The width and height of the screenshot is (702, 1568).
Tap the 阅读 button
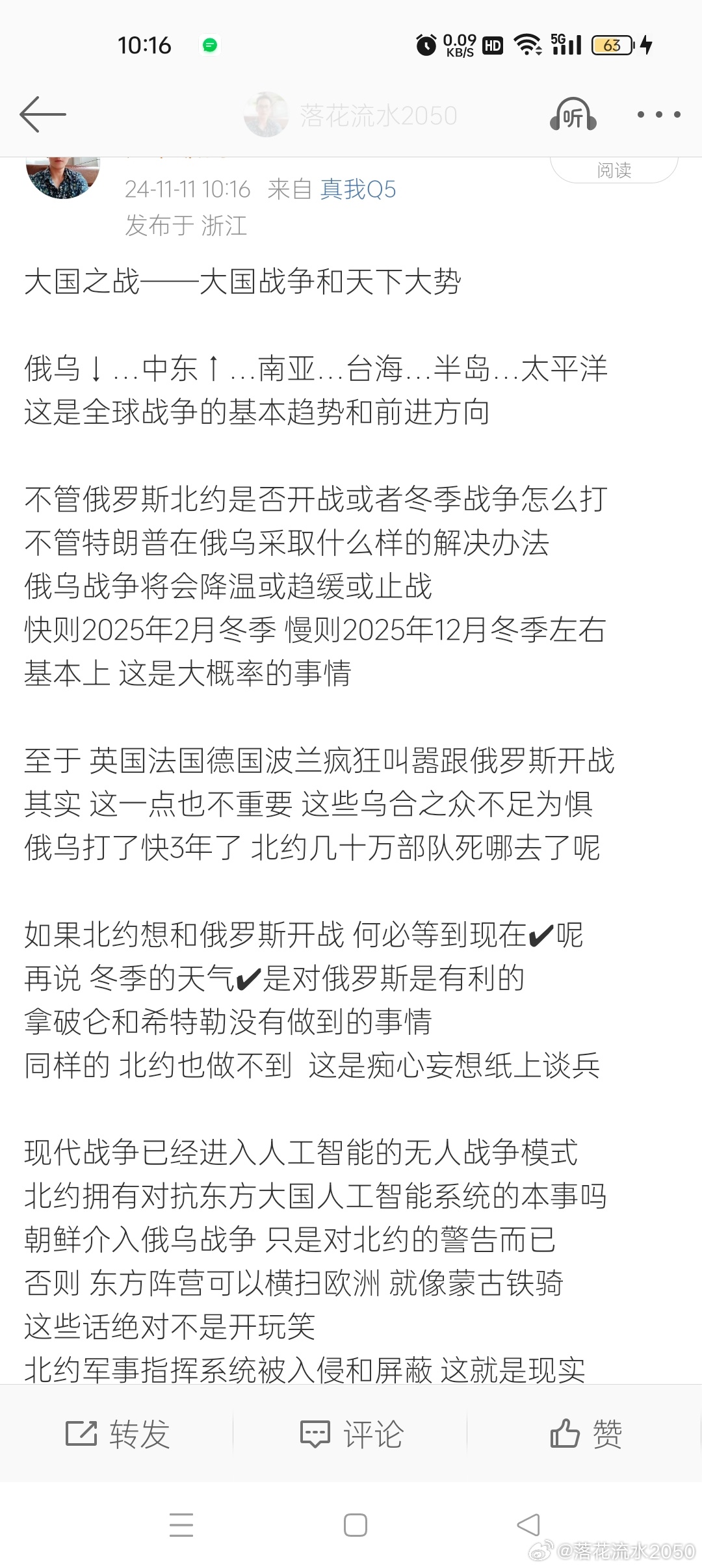(x=614, y=170)
